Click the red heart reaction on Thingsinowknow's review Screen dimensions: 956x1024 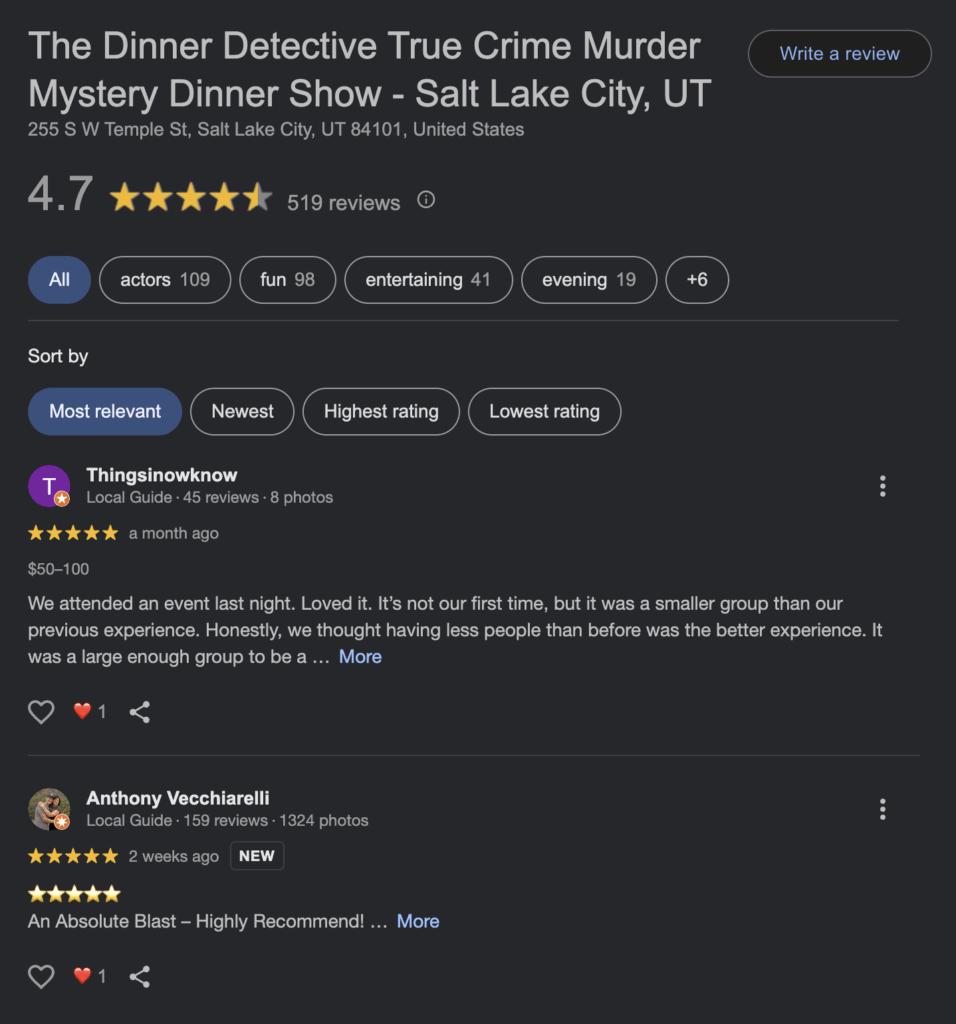[x=83, y=710]
